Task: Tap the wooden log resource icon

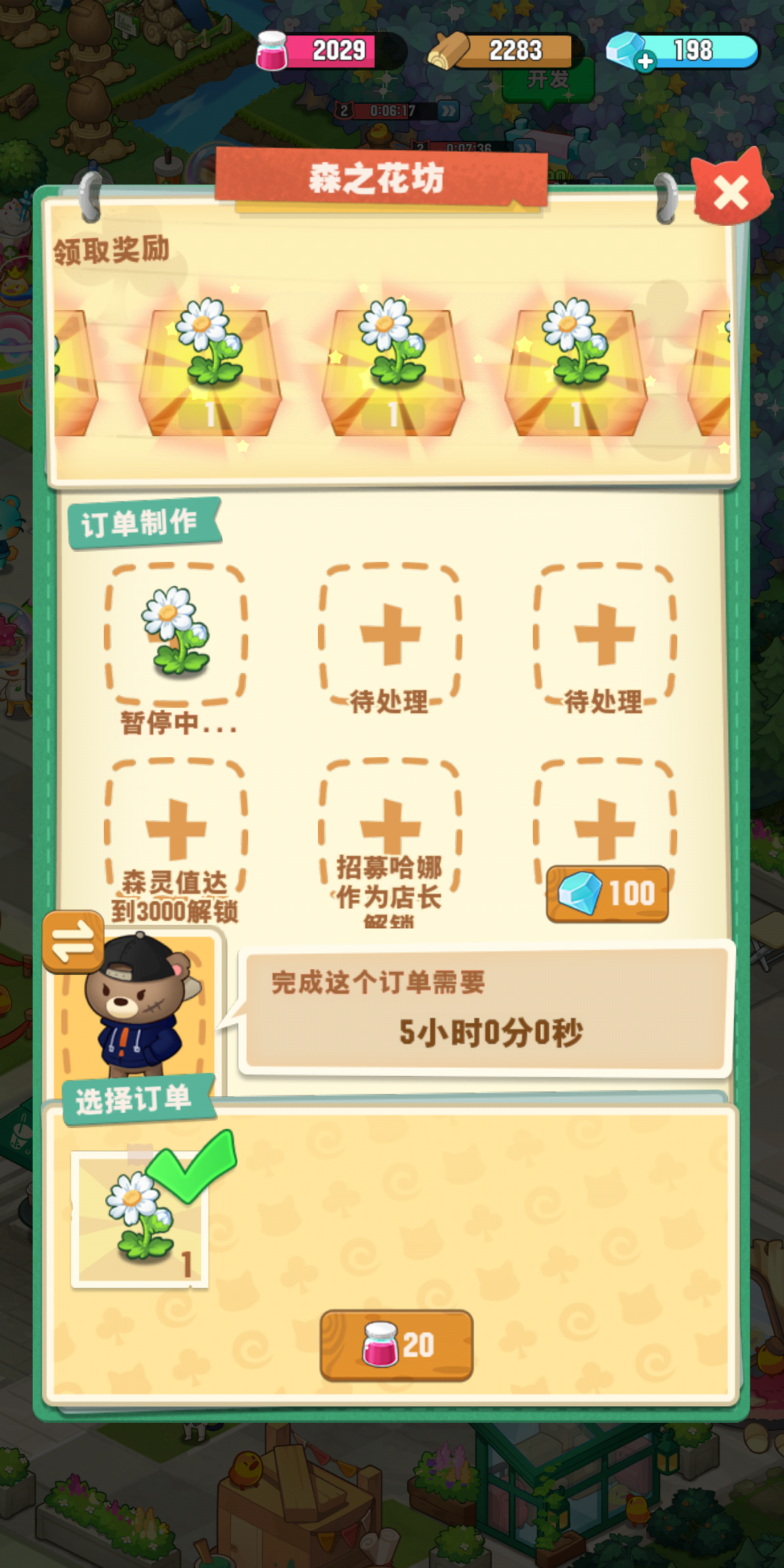Action: [448, 49]
